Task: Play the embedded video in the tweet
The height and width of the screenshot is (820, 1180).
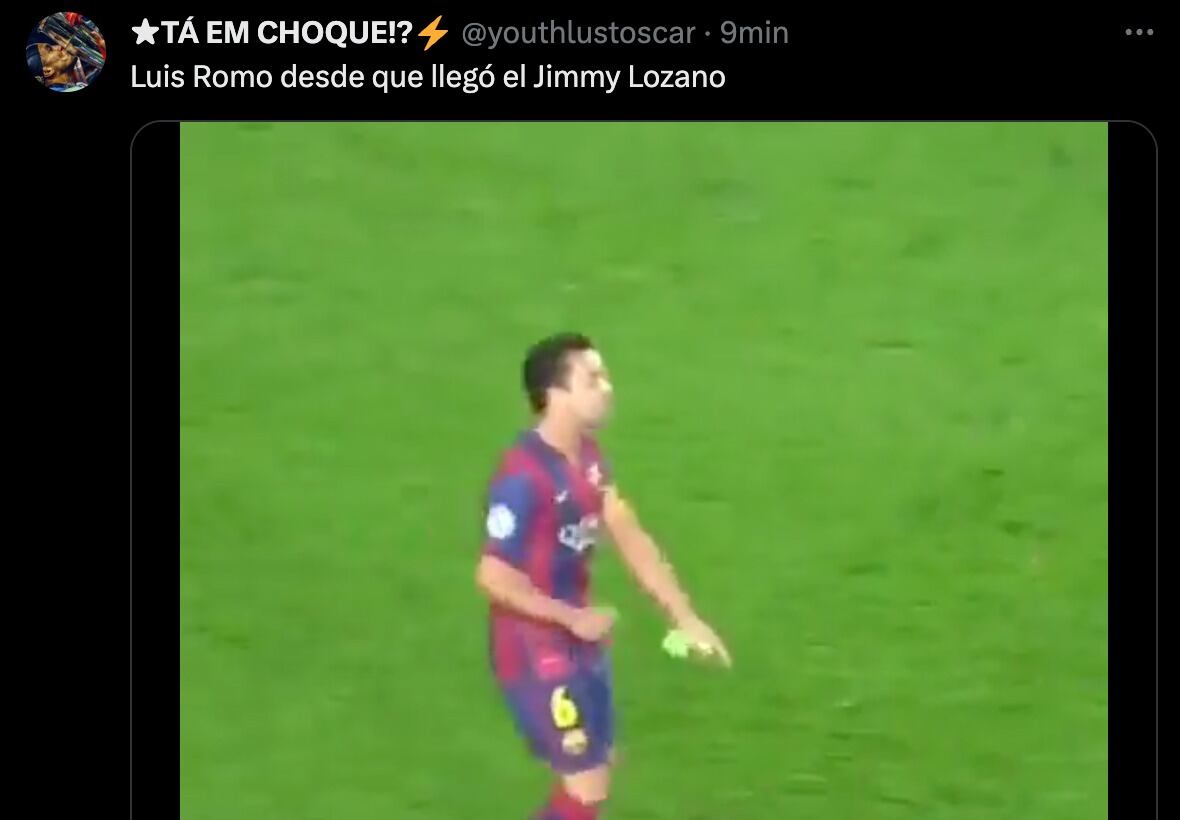Action: 643,470
